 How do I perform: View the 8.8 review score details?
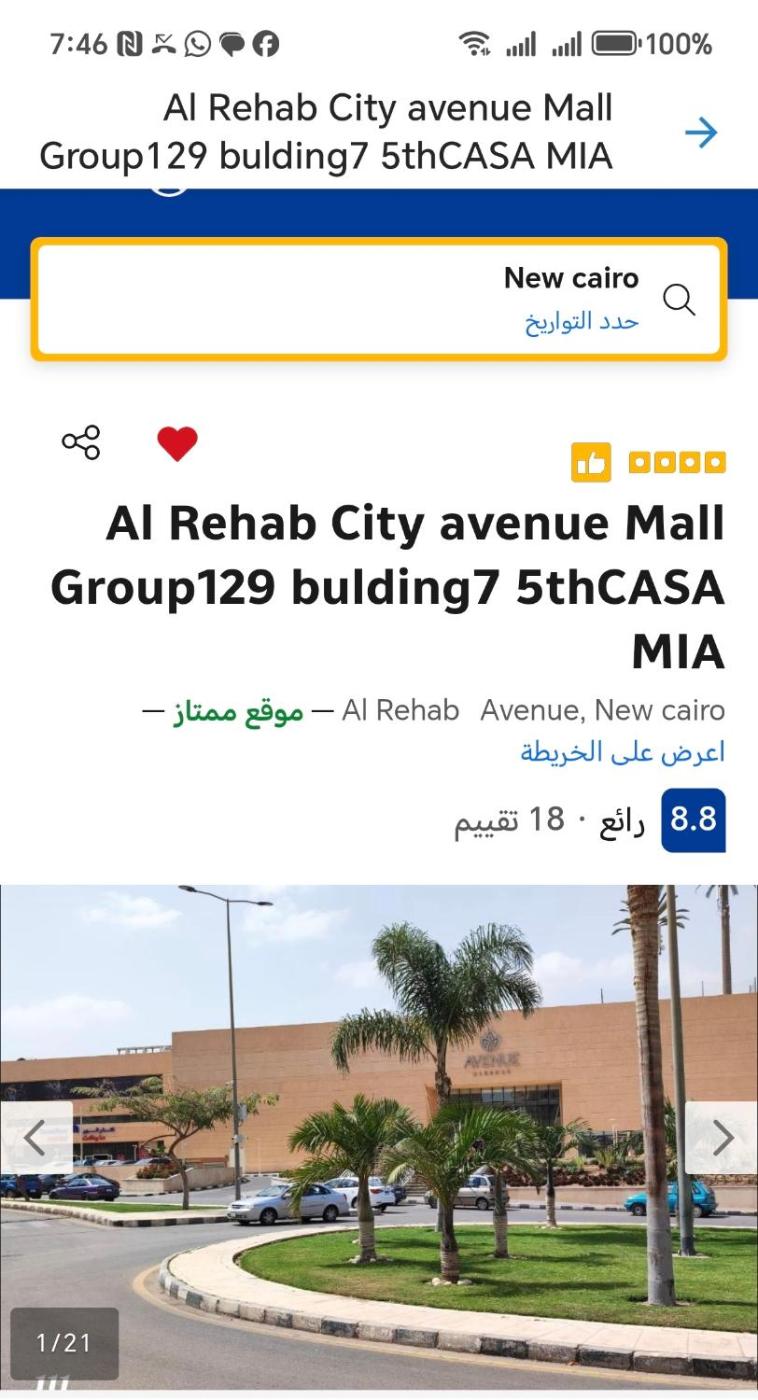[x=693, y=820]
